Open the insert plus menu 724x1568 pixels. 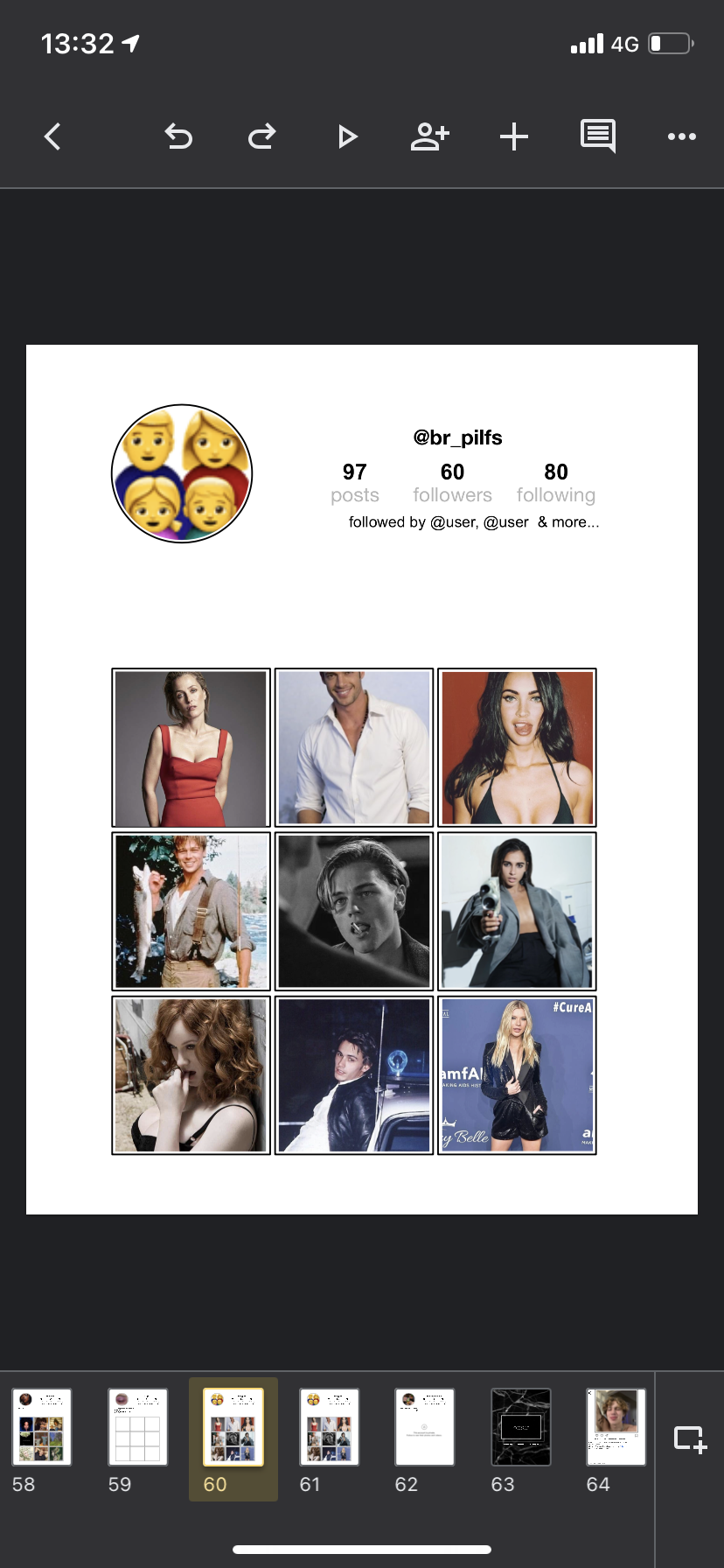514,136
